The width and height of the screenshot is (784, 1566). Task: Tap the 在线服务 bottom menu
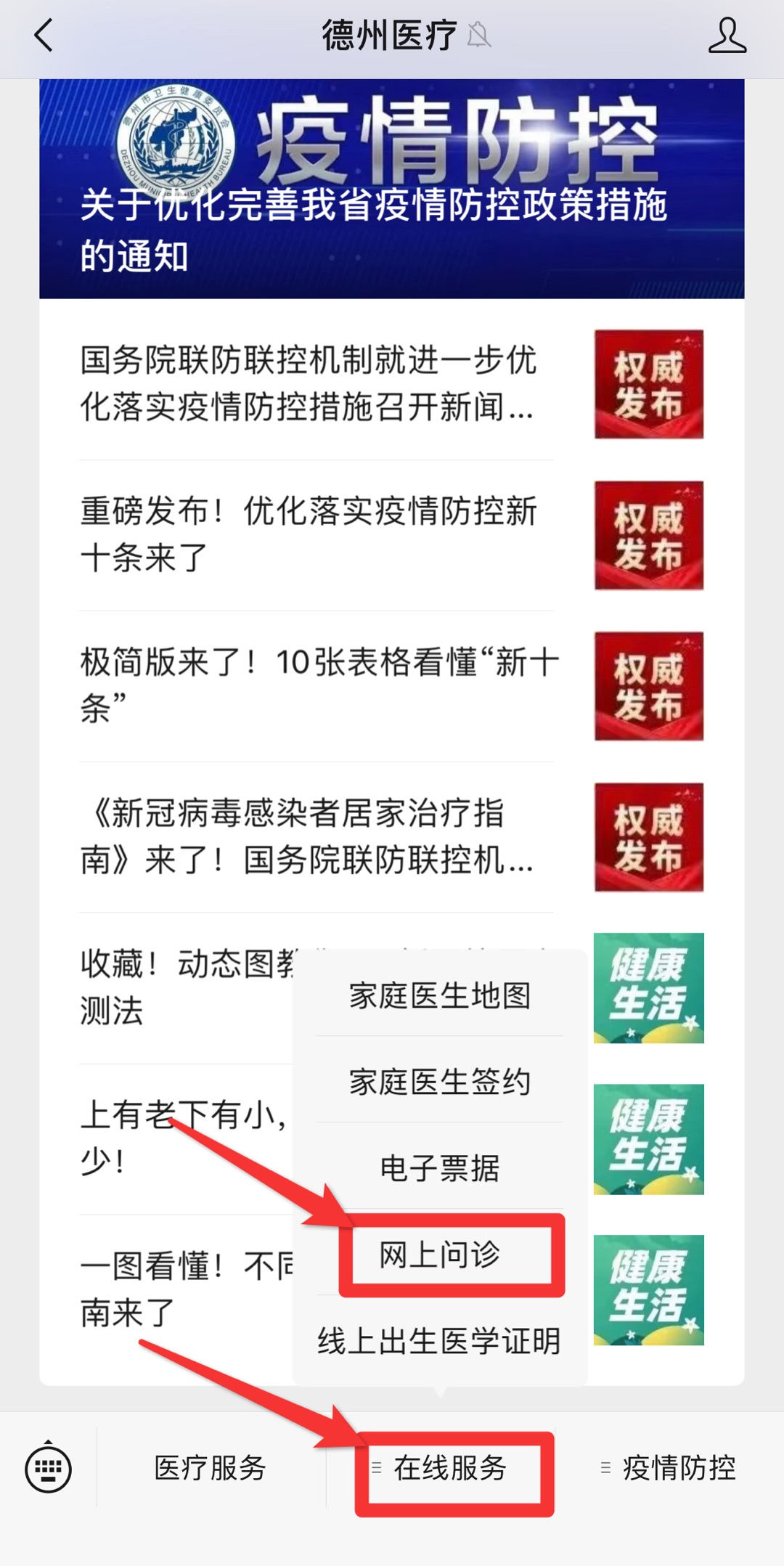tap(450, 1468)
